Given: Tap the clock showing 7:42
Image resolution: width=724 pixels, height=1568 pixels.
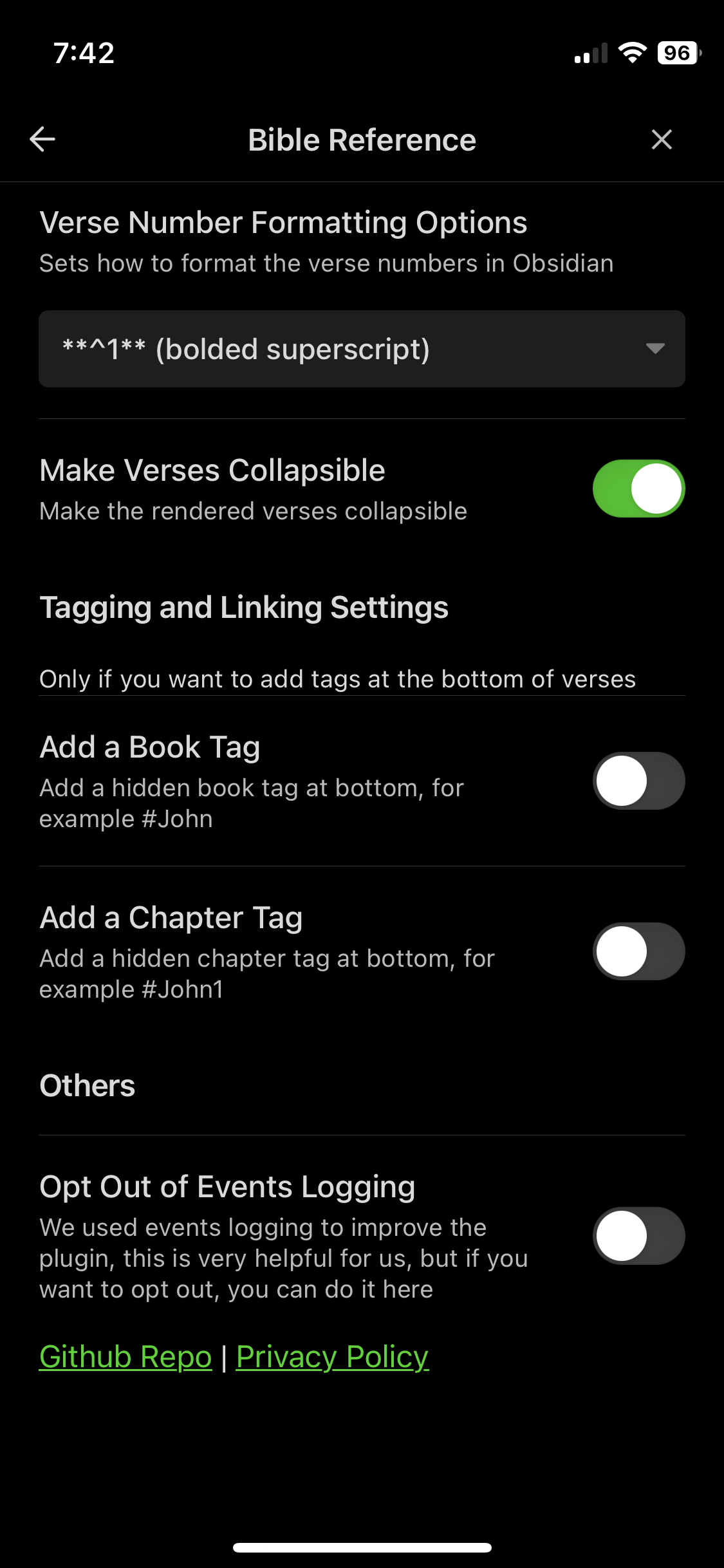Looking at the screenshot, I should 83,53.
